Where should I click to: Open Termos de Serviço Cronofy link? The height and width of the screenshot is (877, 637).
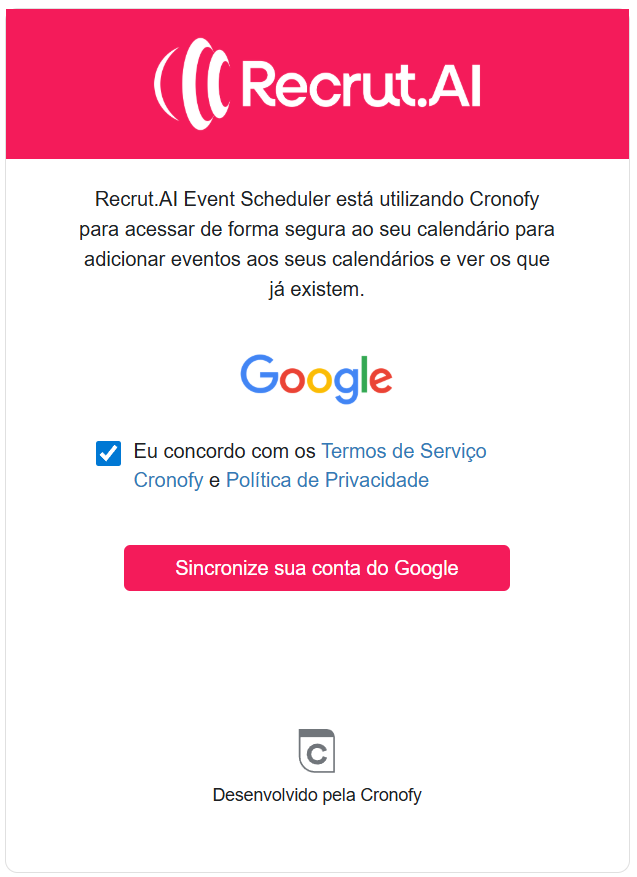point(403,452)
